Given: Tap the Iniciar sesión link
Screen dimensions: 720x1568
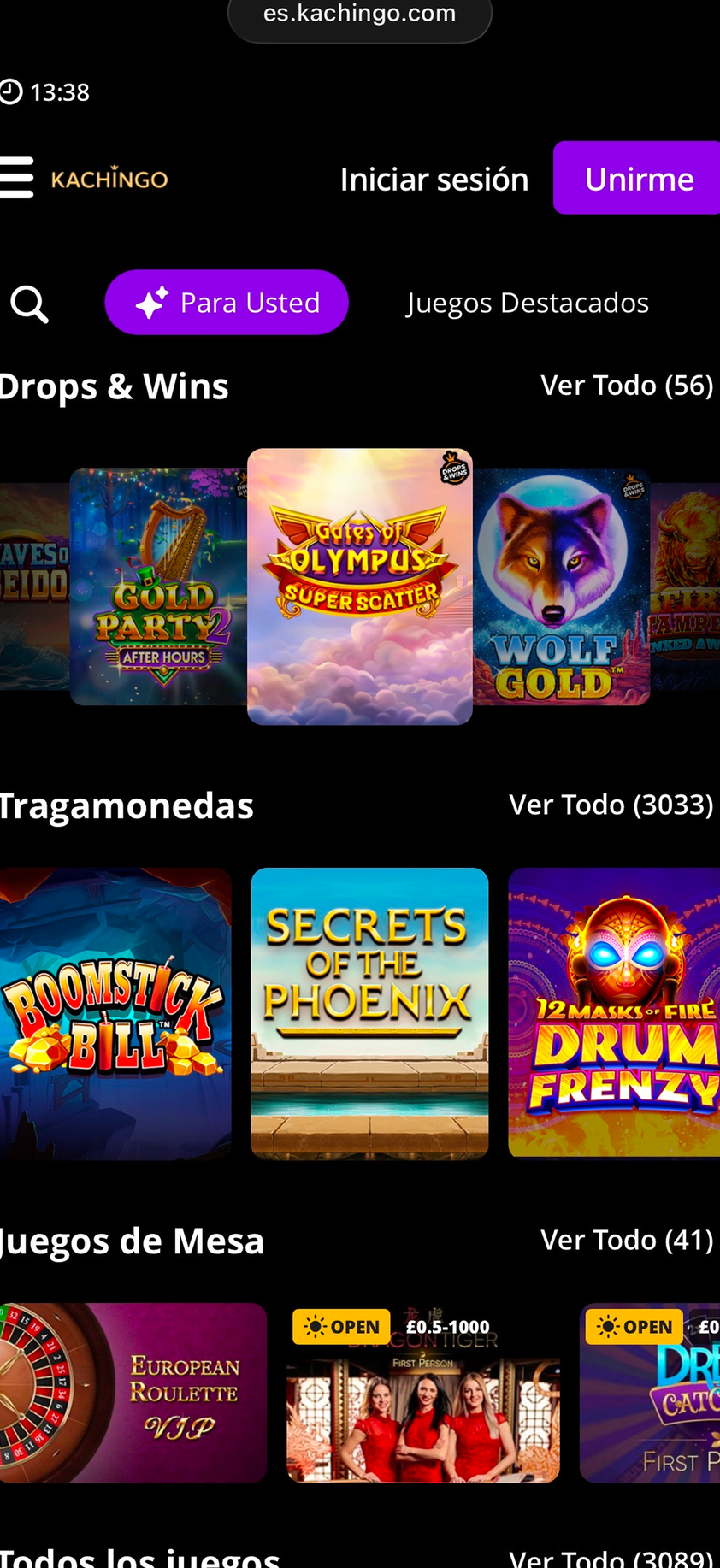Looking at the screenshot, I should [434, 180].
